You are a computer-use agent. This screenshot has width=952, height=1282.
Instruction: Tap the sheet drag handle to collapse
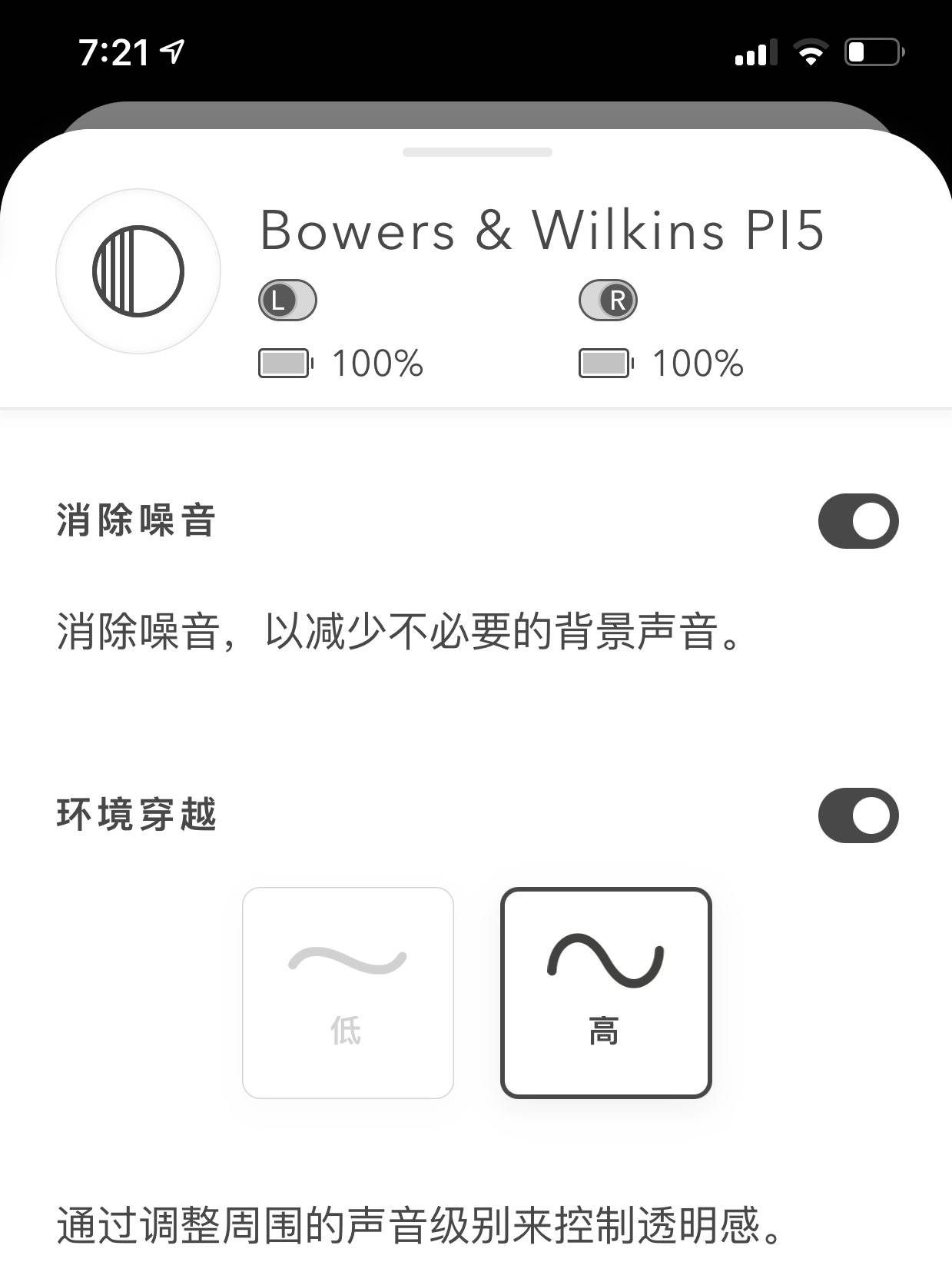click(x=476, y=152)
